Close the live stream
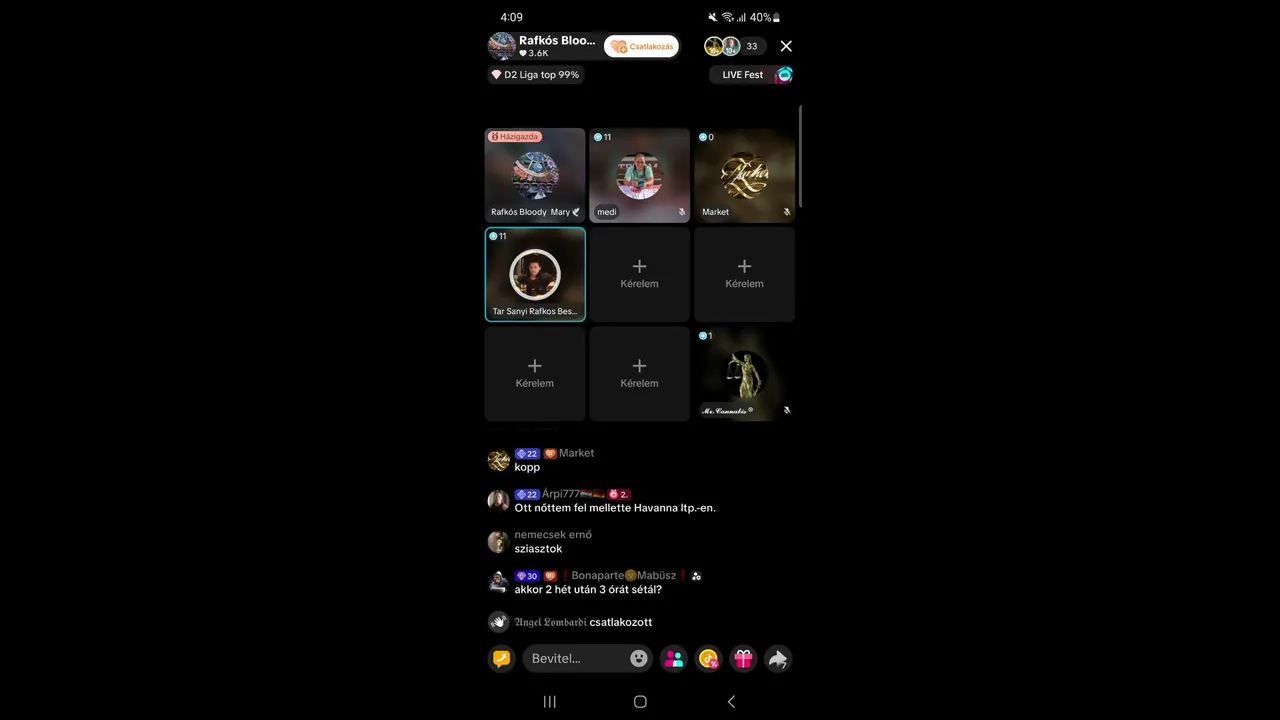1280x720 pixels. [786, 46]
